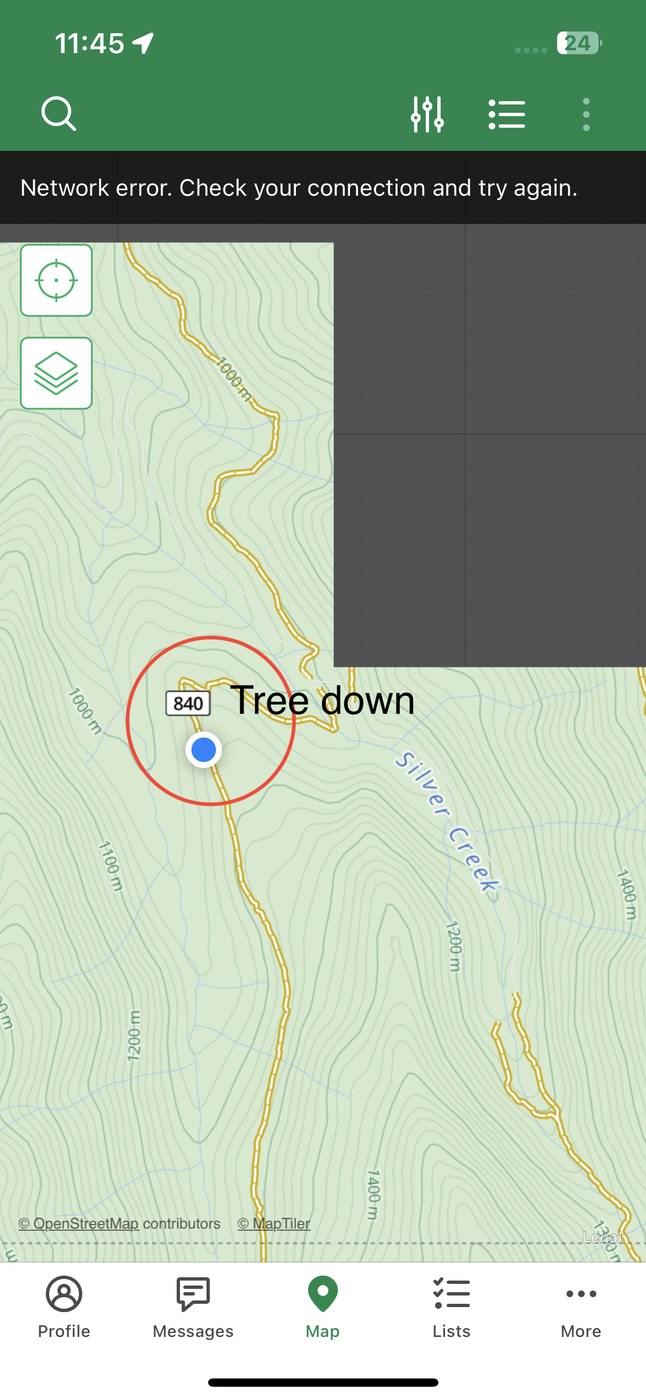
Task: Open the search icon
Action: 58,114
